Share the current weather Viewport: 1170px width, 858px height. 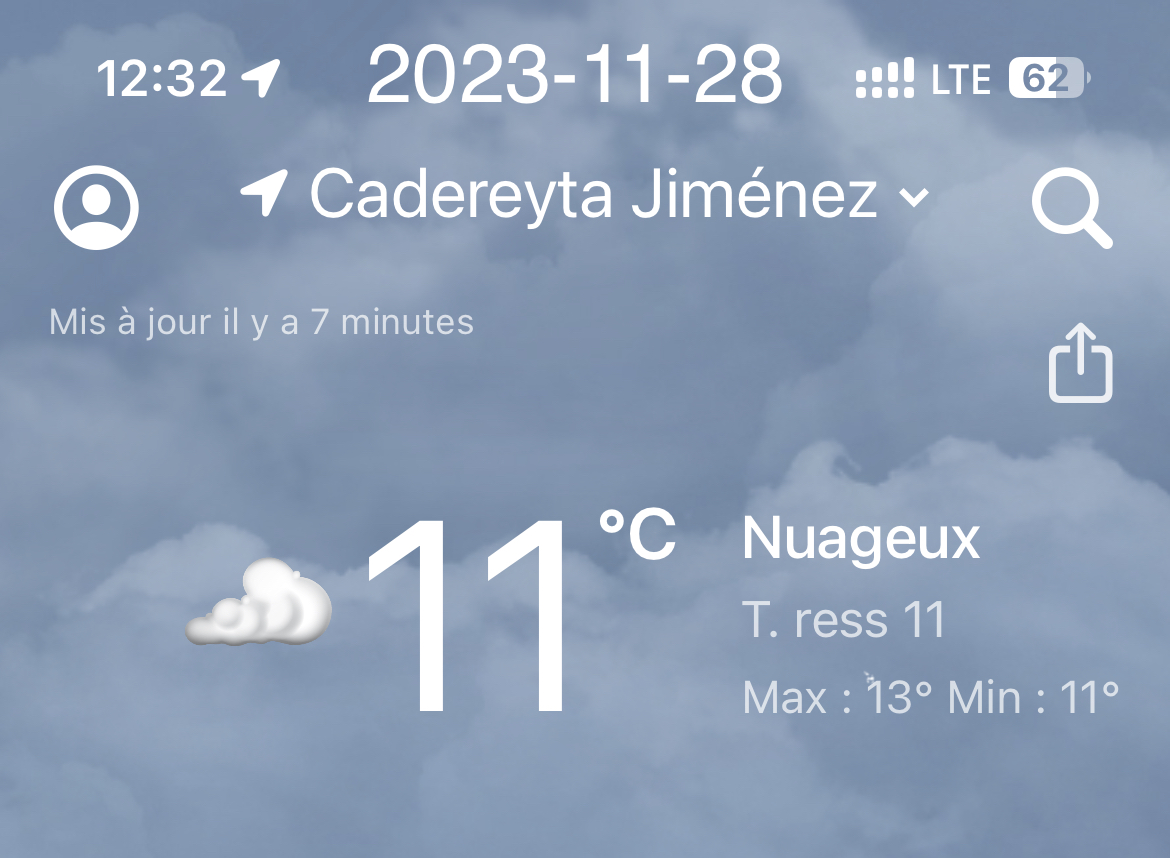pyautogui.click(x=1080, y=363)
